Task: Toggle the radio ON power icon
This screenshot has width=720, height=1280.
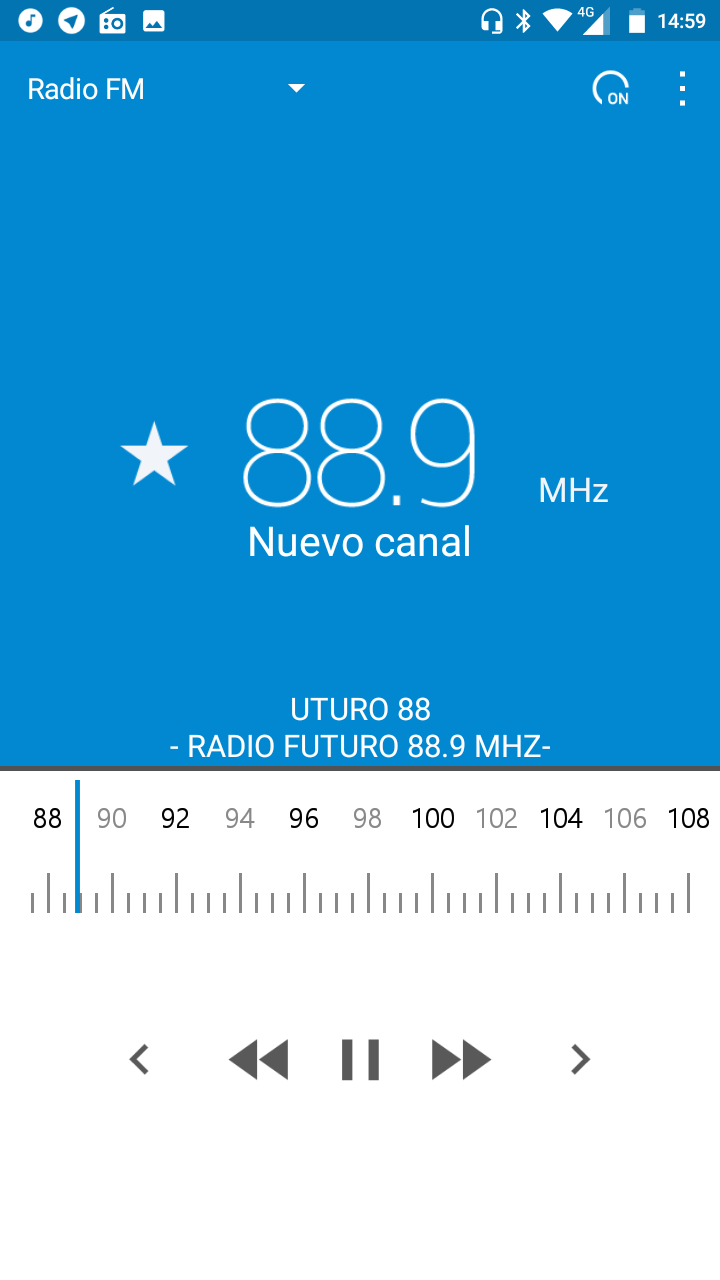Action: [x=611, y=89]
